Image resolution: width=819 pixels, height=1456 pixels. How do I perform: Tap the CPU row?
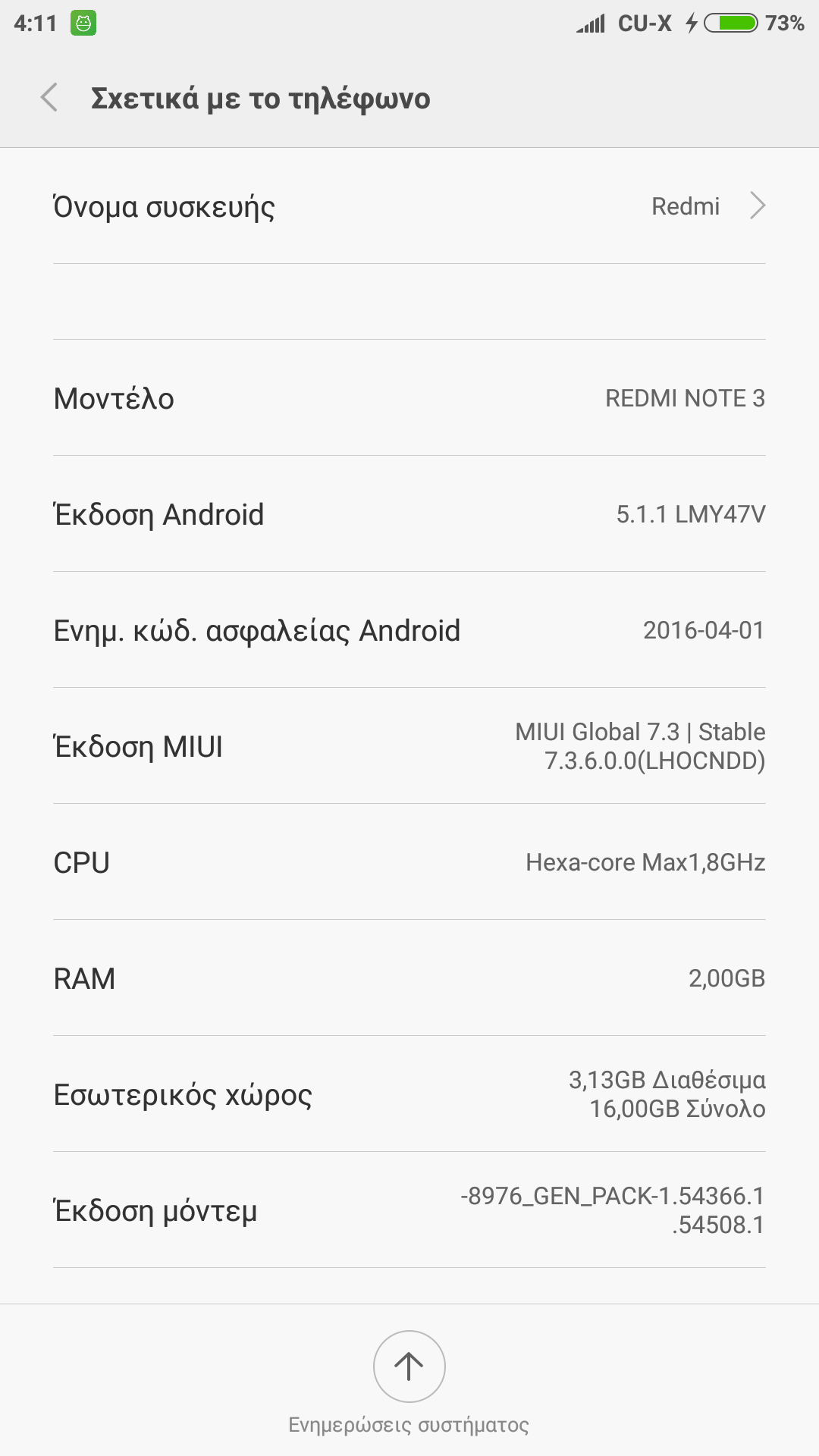coord(409,862)
